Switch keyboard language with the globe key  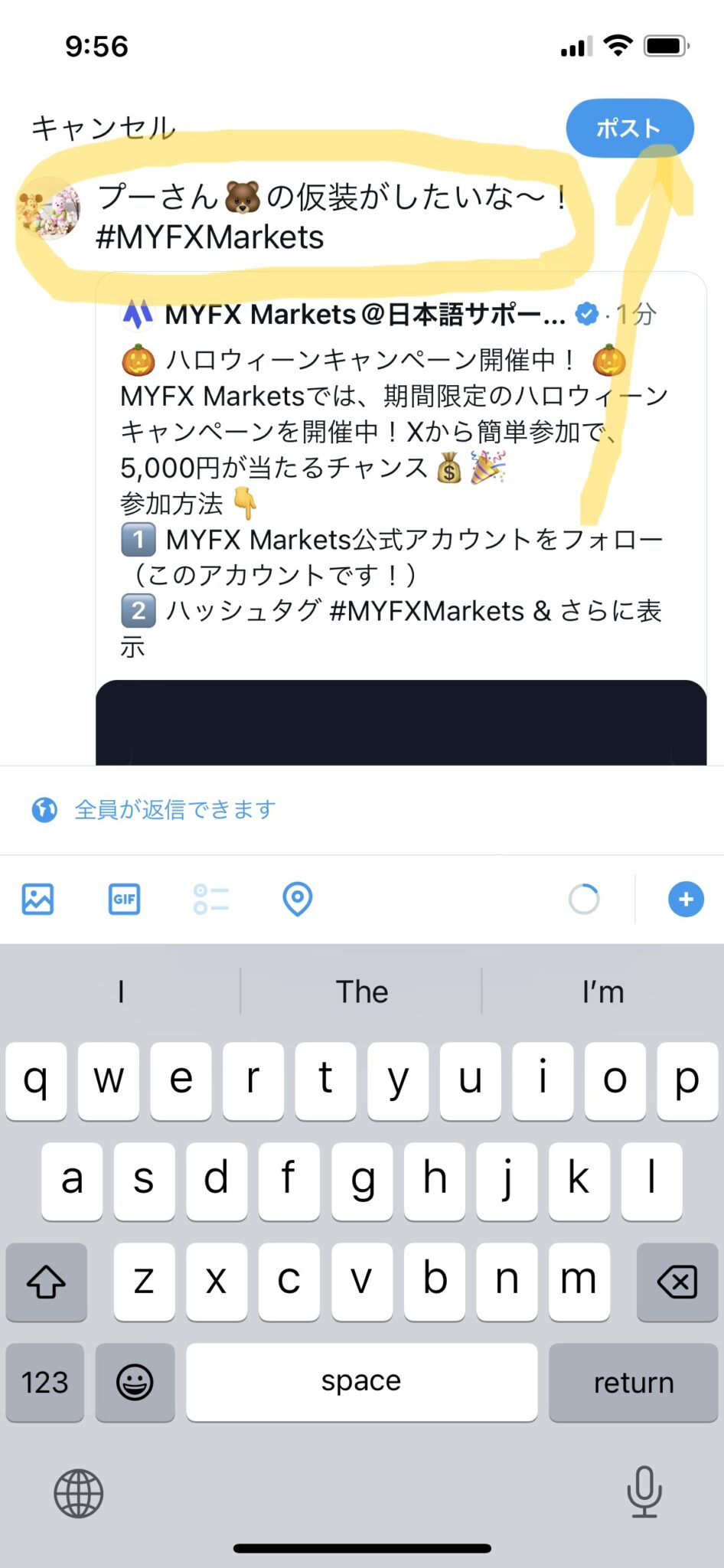pos(79,1492)
